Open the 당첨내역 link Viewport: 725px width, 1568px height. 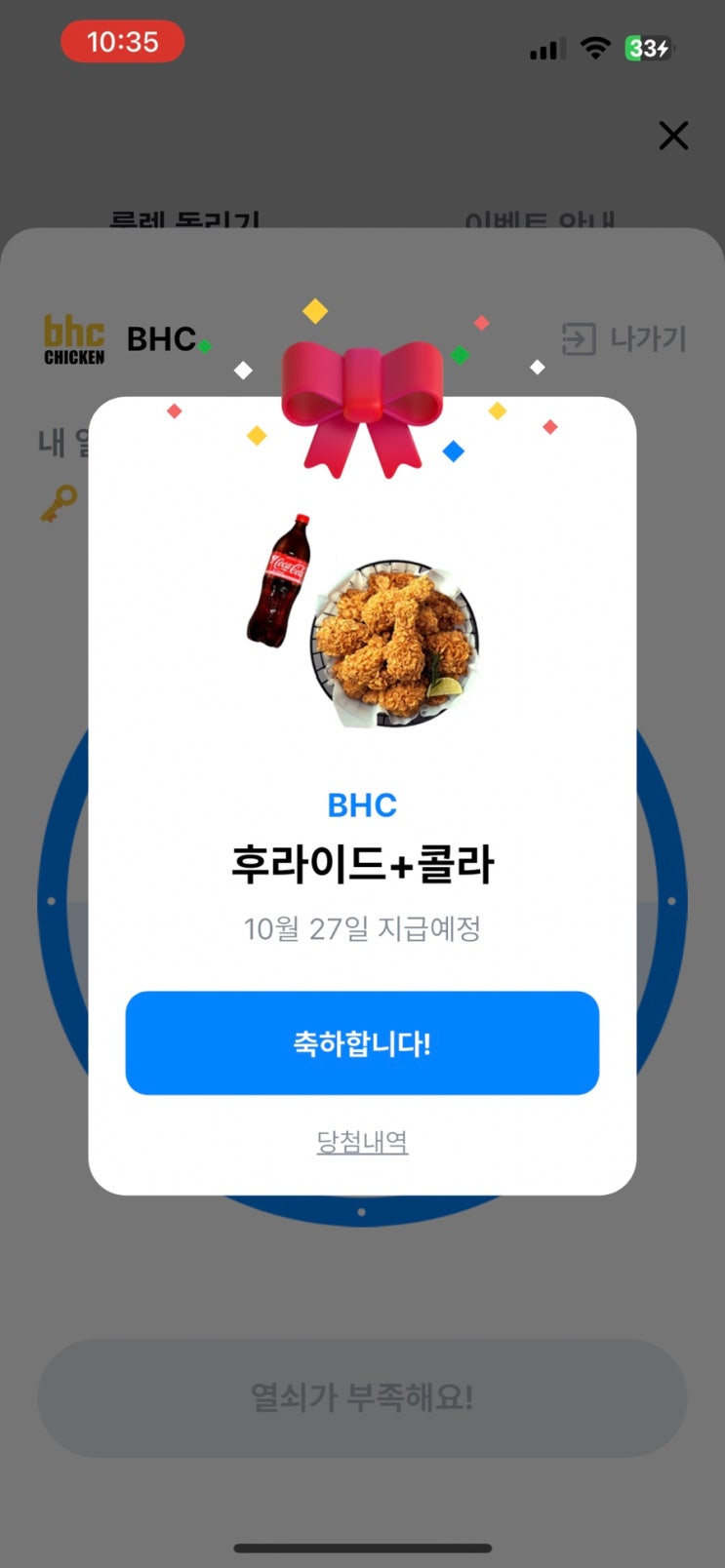click(362, 1142)
